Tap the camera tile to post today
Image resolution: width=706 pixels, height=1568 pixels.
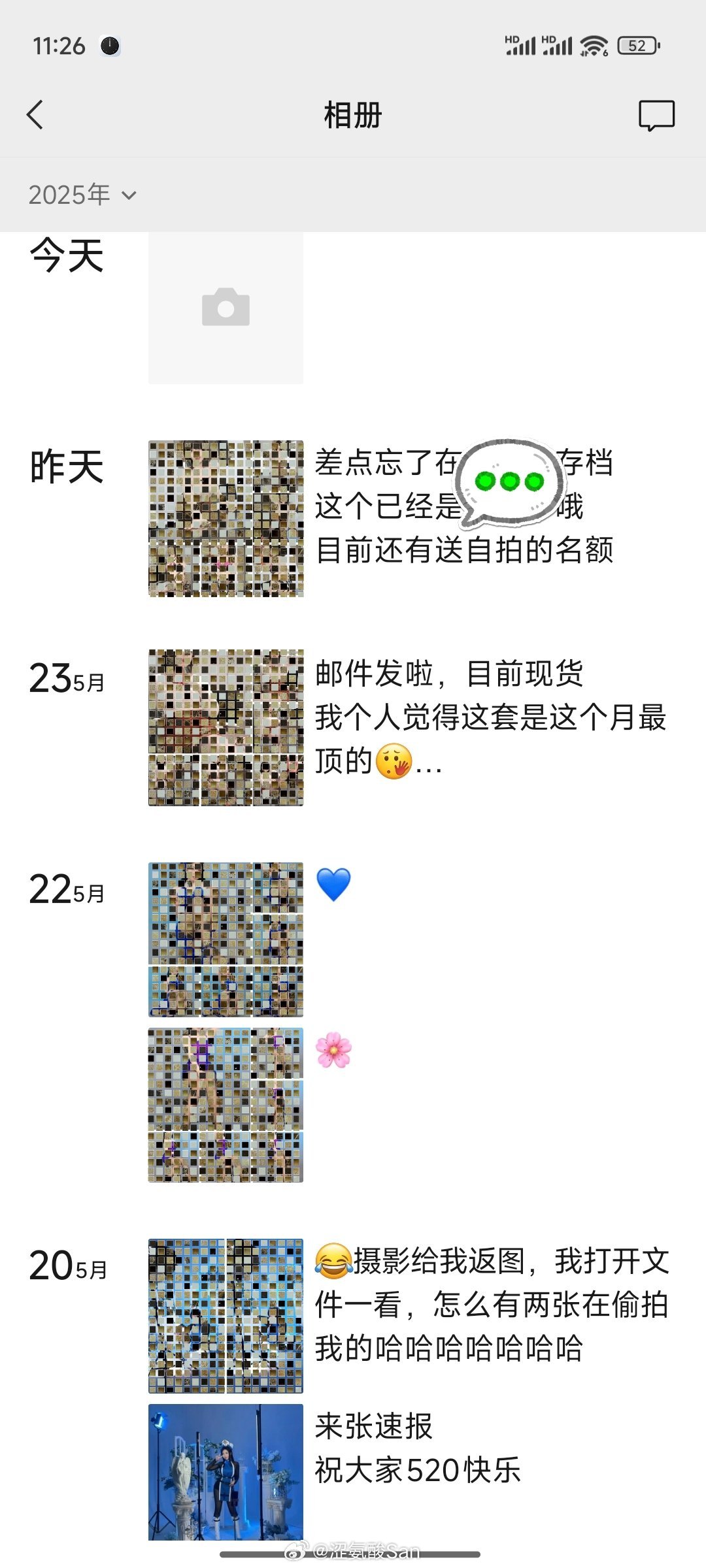tap(226, 307)
